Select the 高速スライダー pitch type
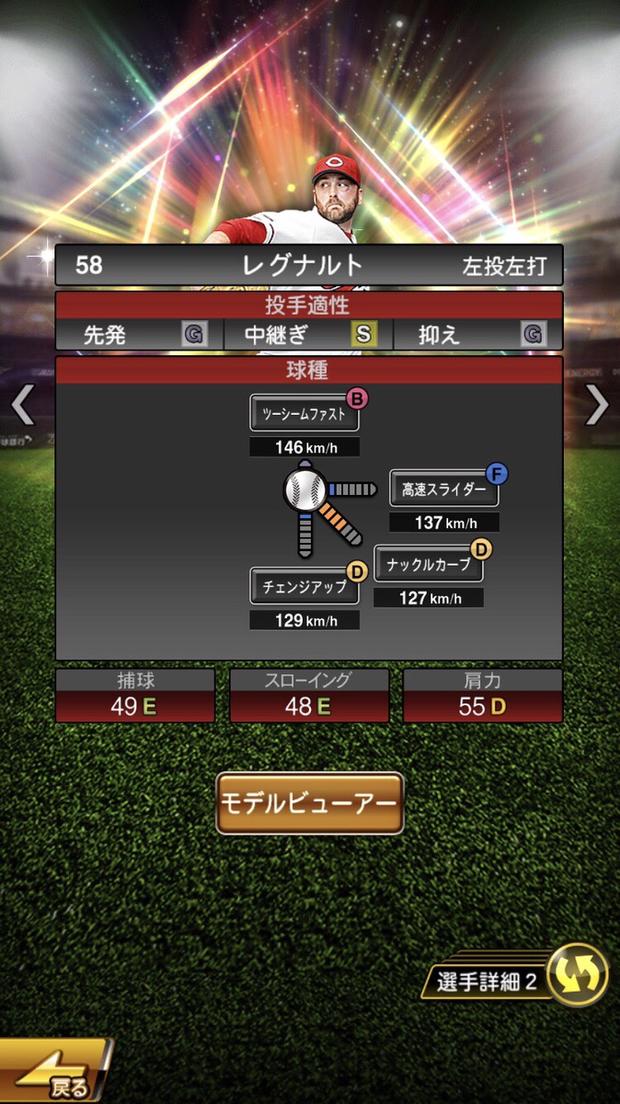Image resolution: width=620 pixels, height=1104 pixels. pyautogui.click(x=444, y=488)
